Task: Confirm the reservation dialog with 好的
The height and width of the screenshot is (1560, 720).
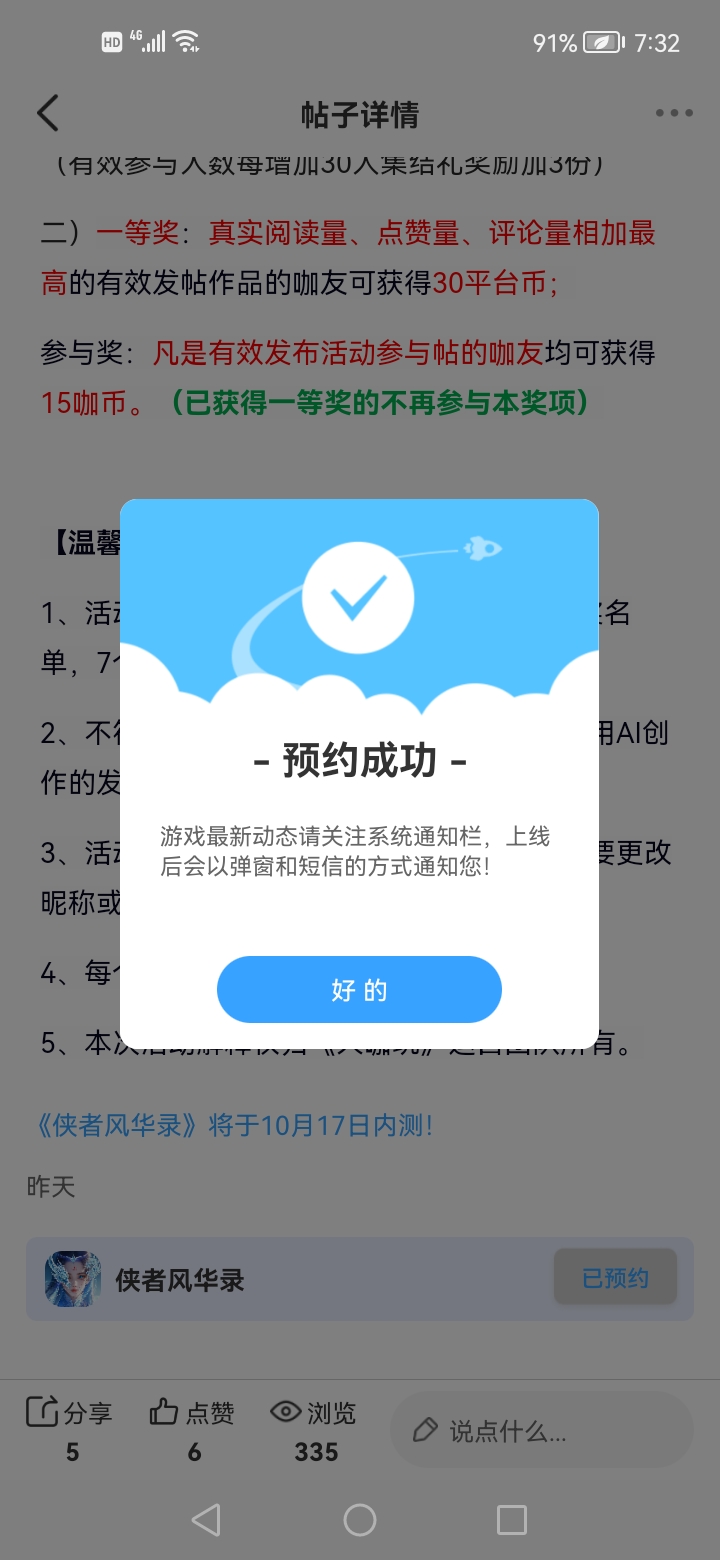Action: click(x=359, y=990)
